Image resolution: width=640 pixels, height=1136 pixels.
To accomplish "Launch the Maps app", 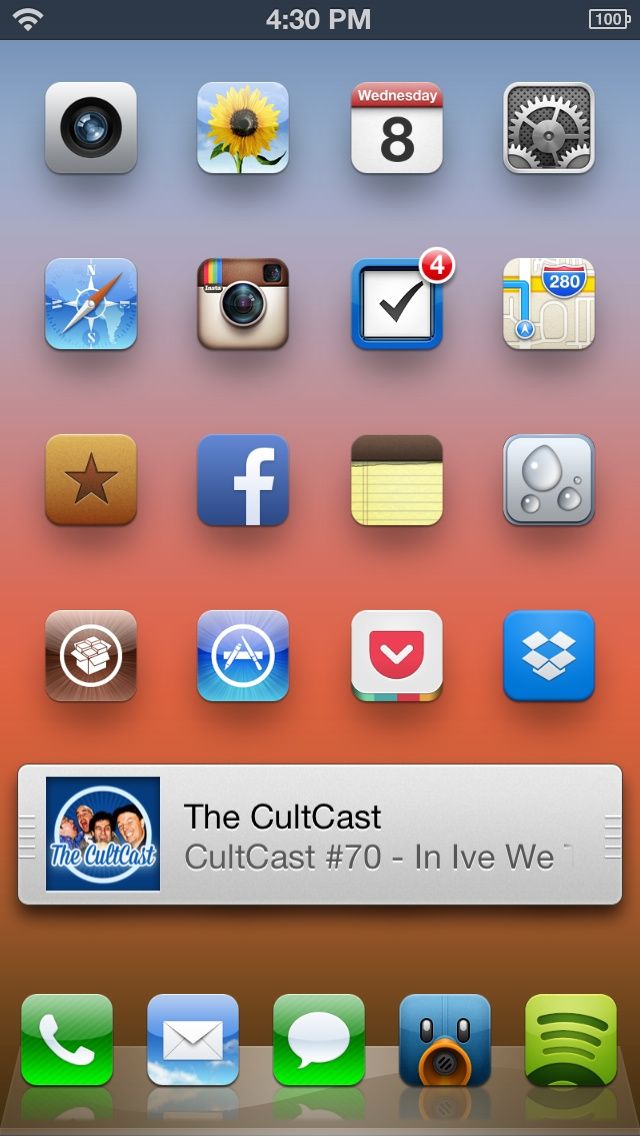I will coord(549,304).
